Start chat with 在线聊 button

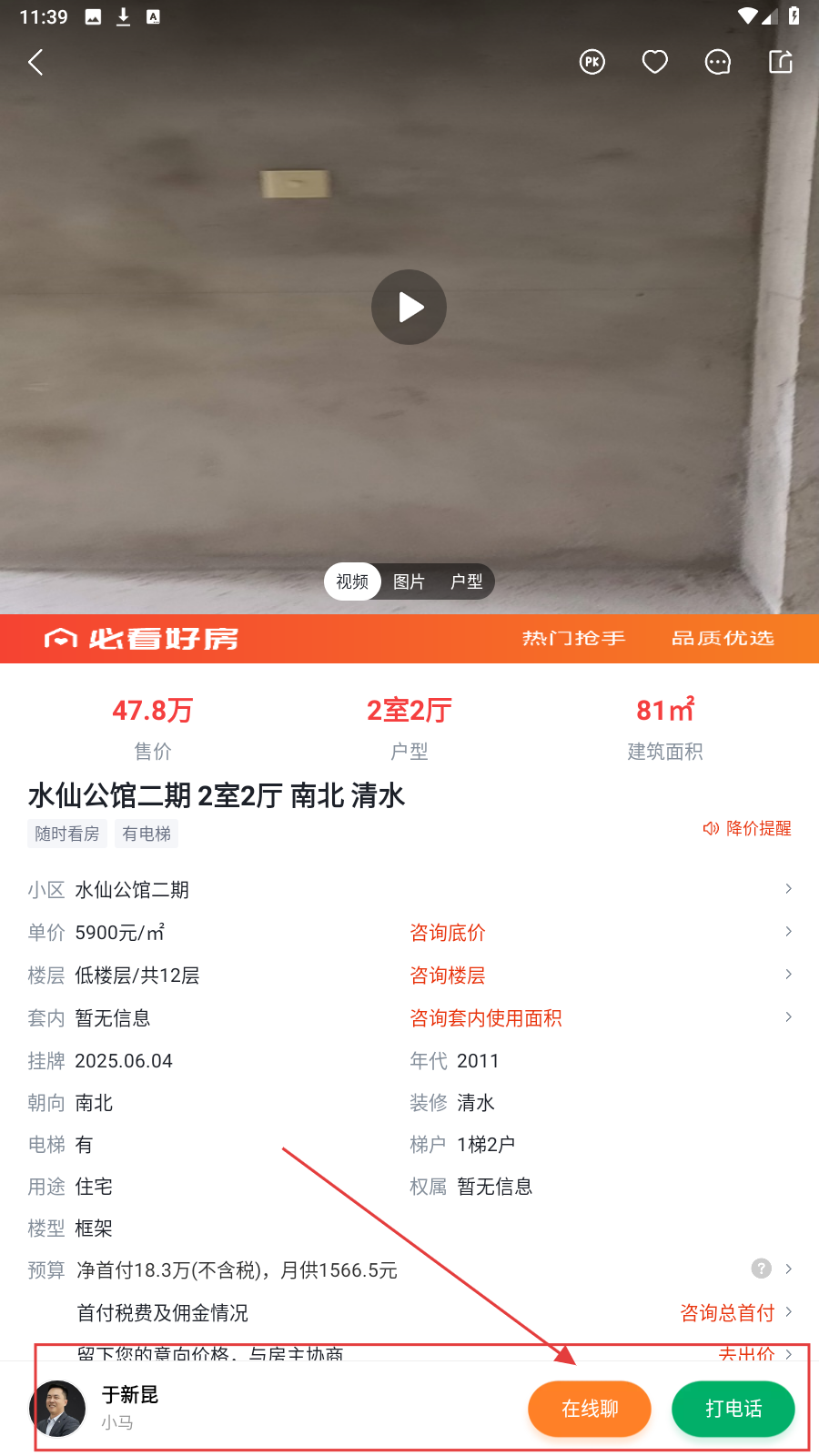(590, 1409)
